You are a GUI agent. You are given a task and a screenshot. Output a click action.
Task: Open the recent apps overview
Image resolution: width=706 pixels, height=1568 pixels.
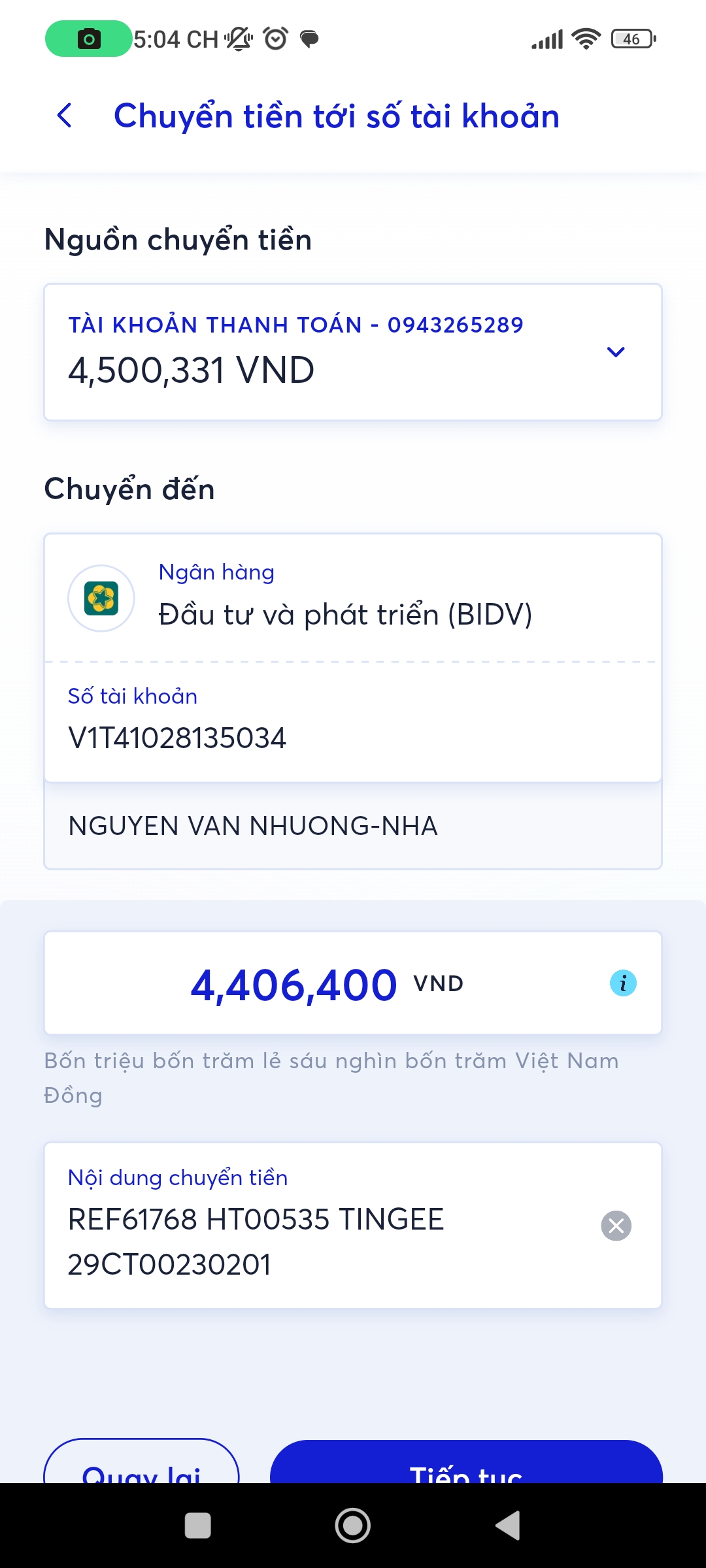pyautogui.click(x=198, y=1526)
